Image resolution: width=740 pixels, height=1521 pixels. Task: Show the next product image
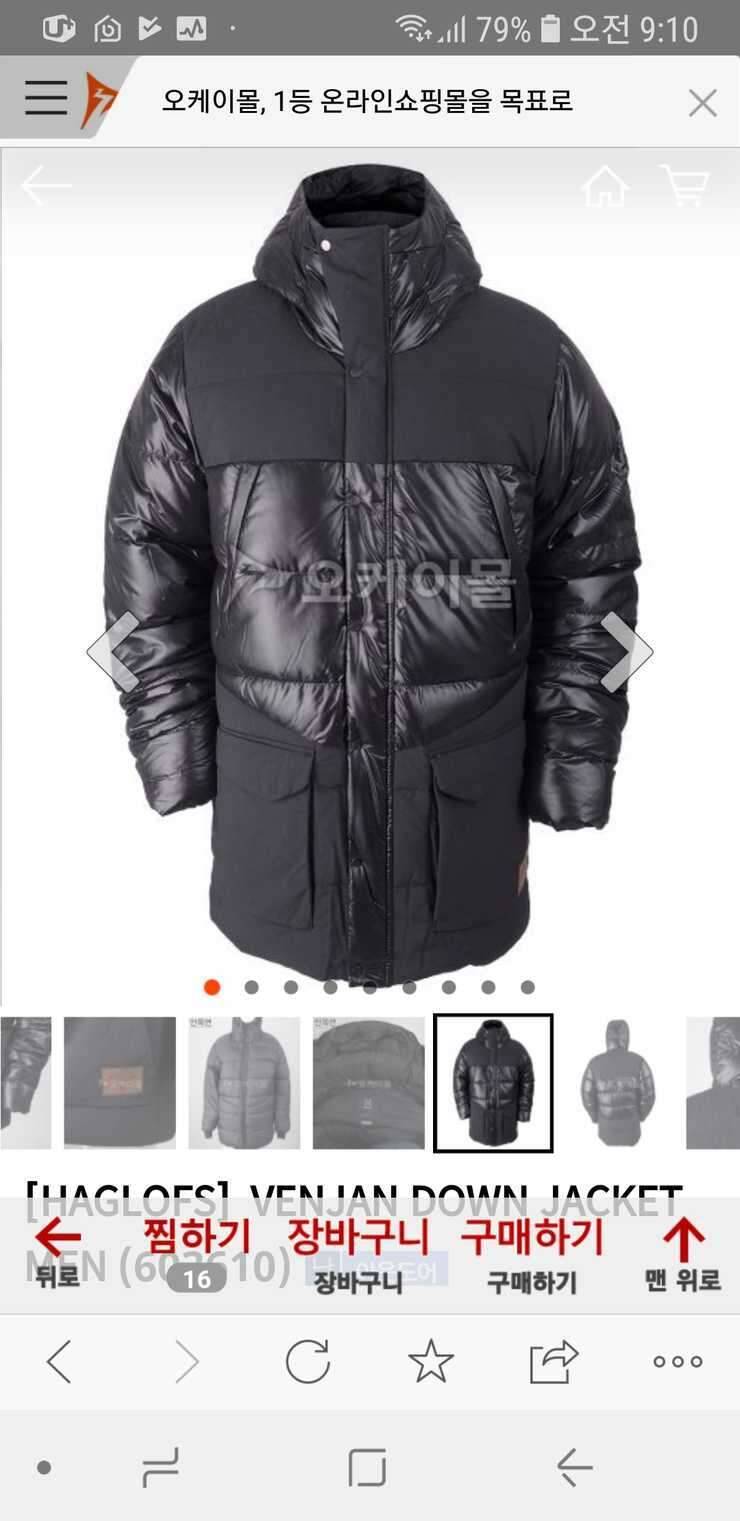click(x=626, y=651)
